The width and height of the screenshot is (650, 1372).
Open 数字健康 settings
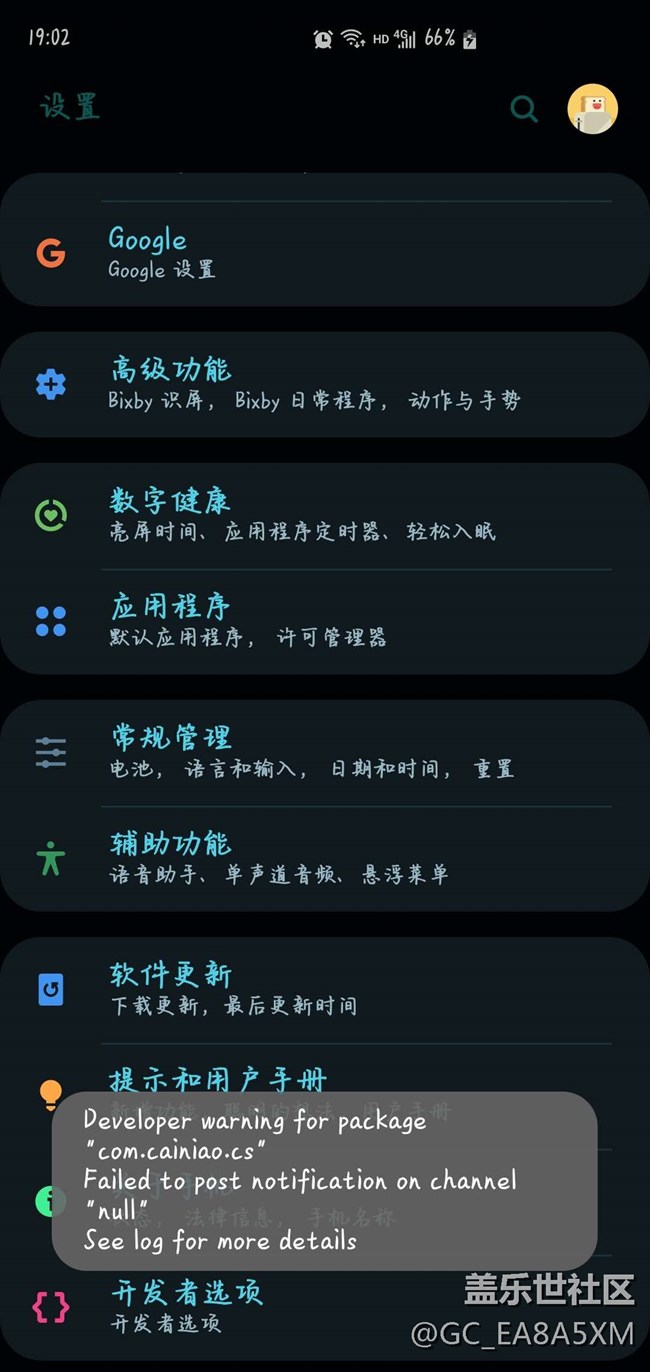(325, 514)
